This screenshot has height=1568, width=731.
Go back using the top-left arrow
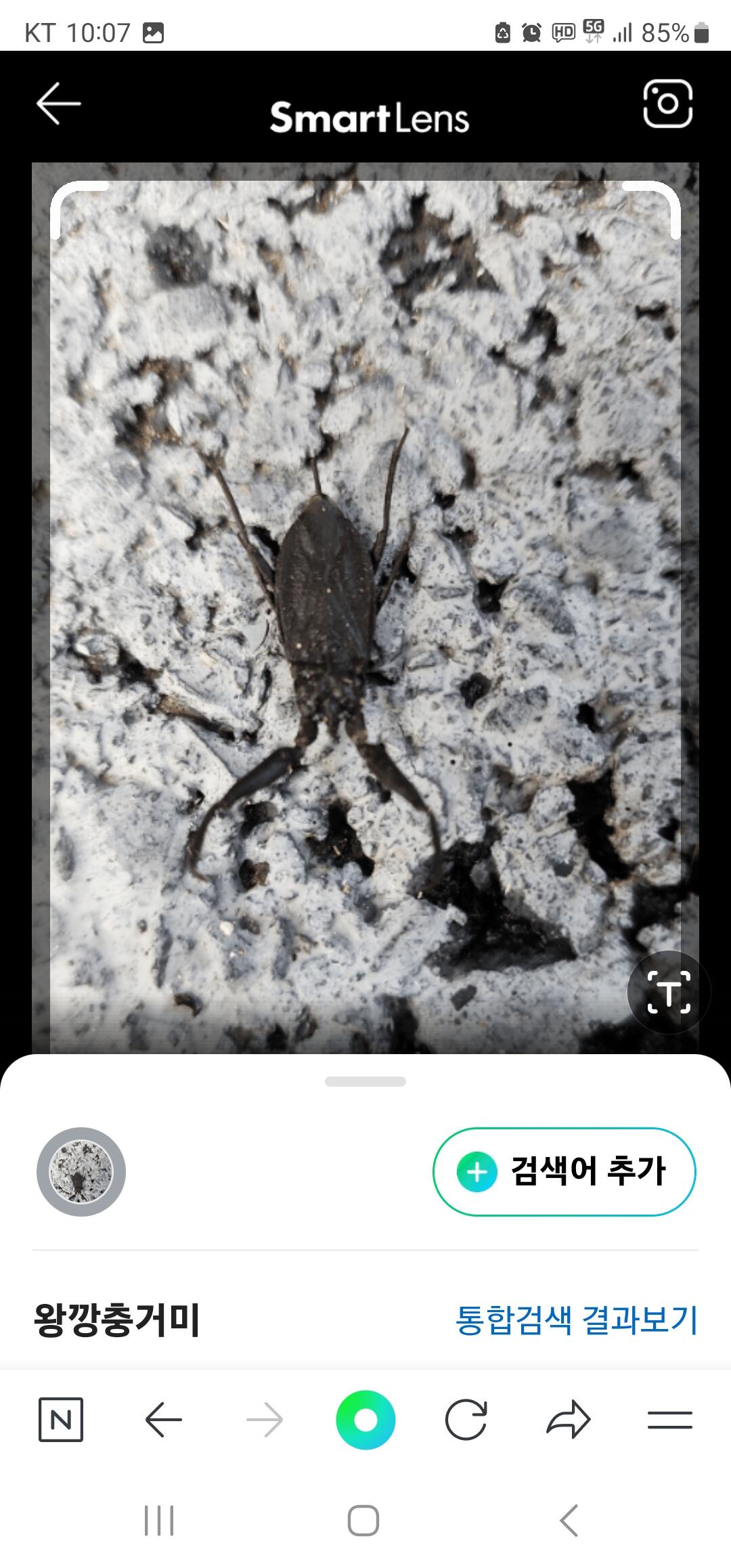pyautogui.click(x=58, y=104)
